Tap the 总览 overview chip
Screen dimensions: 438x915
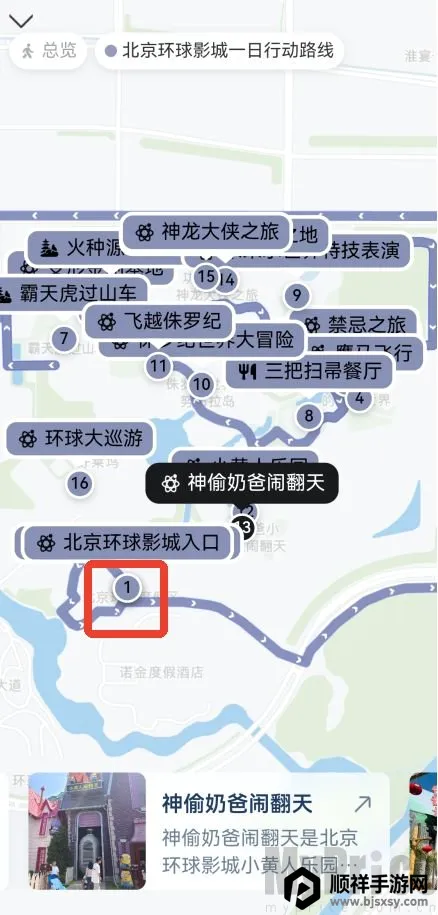click(48, 51)
